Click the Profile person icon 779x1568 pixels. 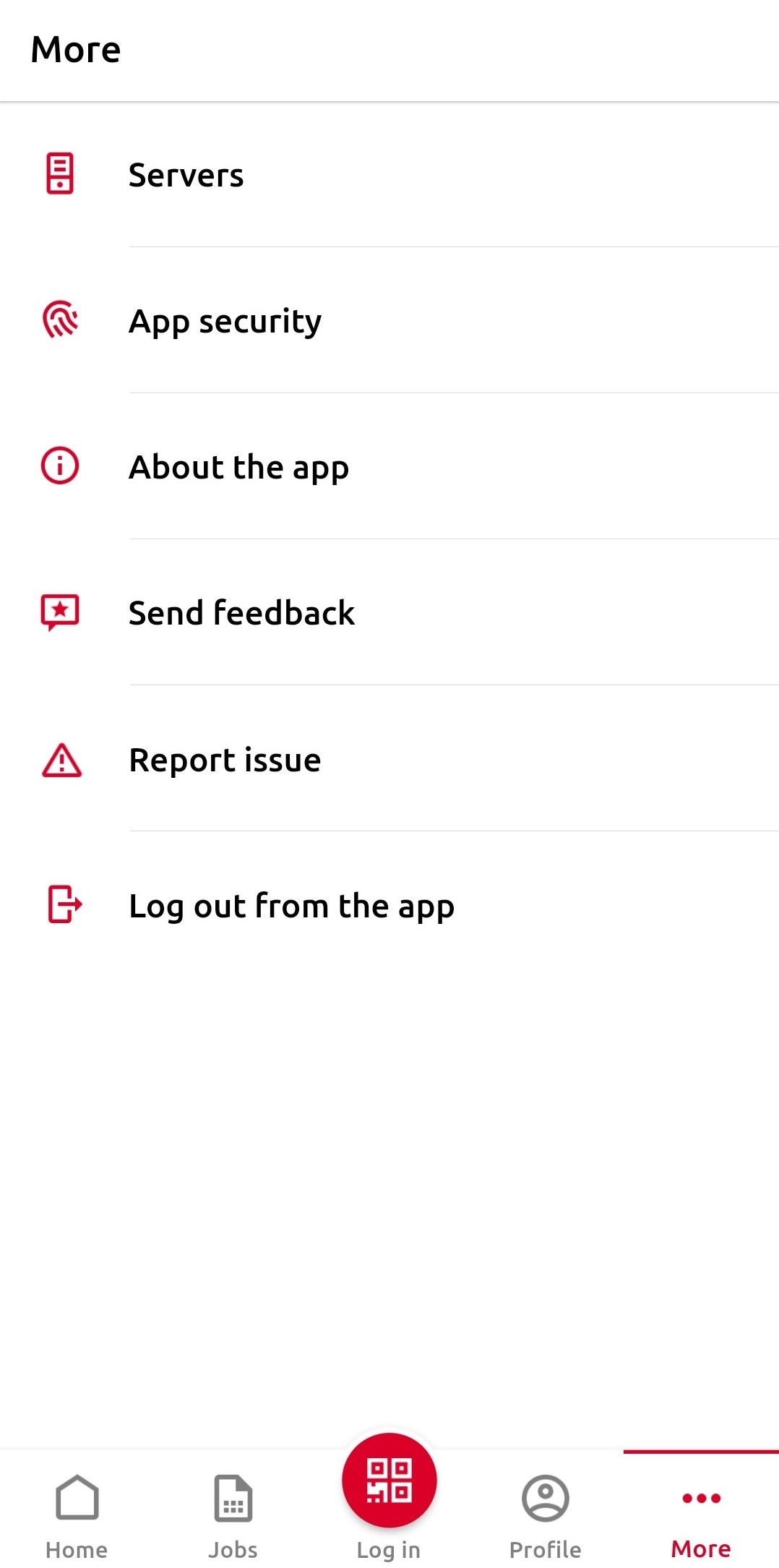[544, 1499]
